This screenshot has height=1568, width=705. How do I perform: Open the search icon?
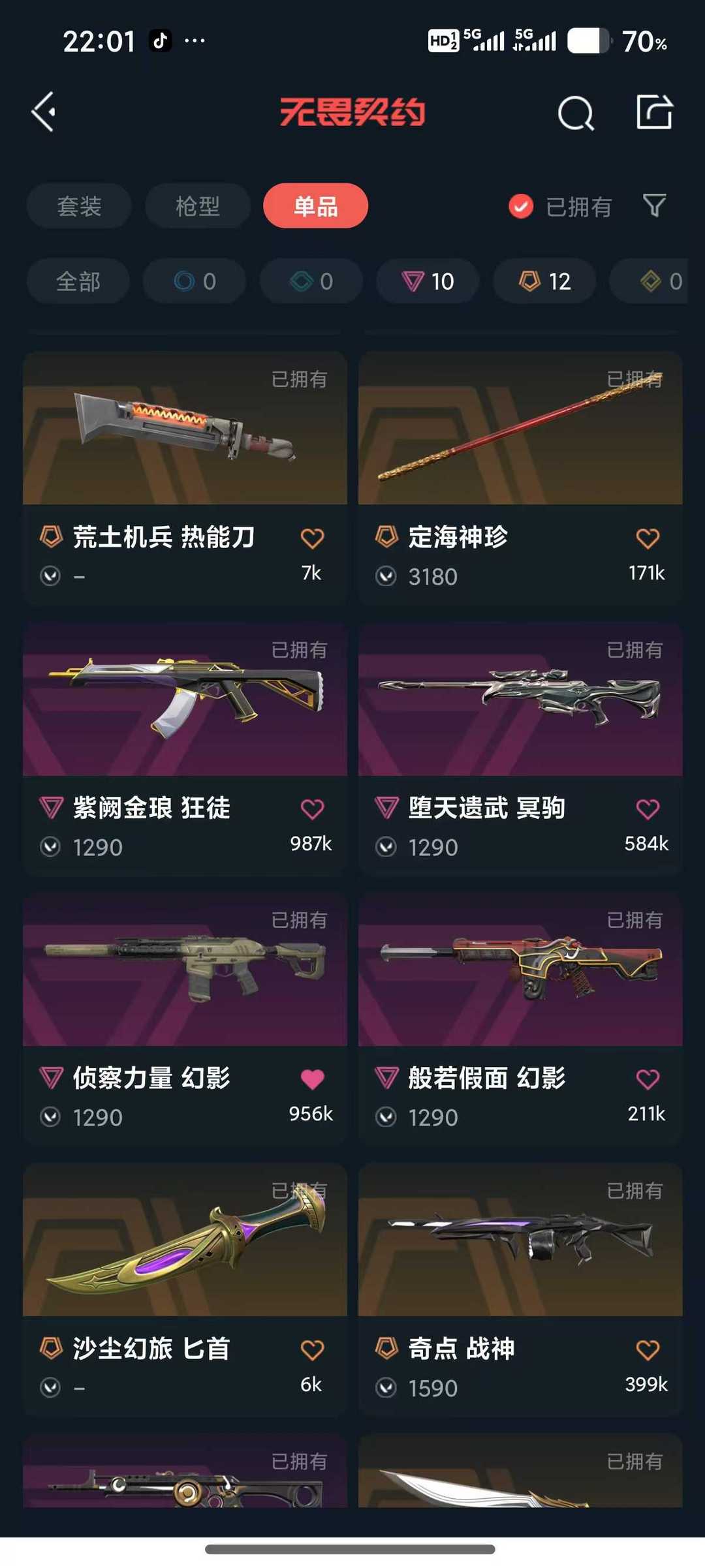575,114
